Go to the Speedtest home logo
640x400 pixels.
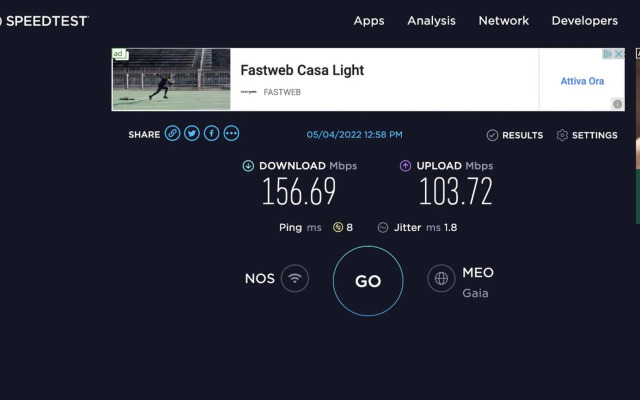(x=44, y=20)
